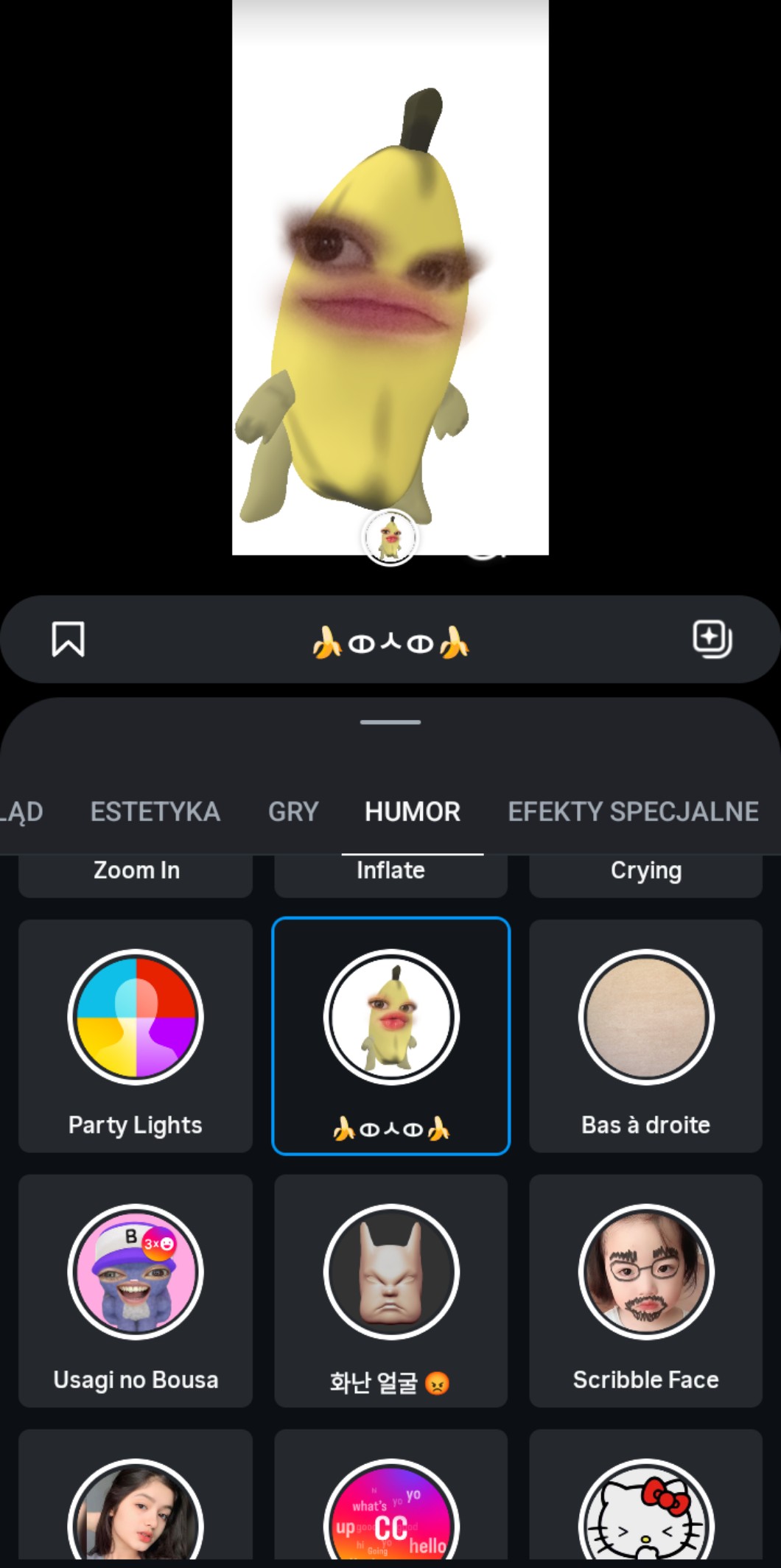
Task: Tap the banana effect shutter button in preview
Action: (x=390, y=537)
